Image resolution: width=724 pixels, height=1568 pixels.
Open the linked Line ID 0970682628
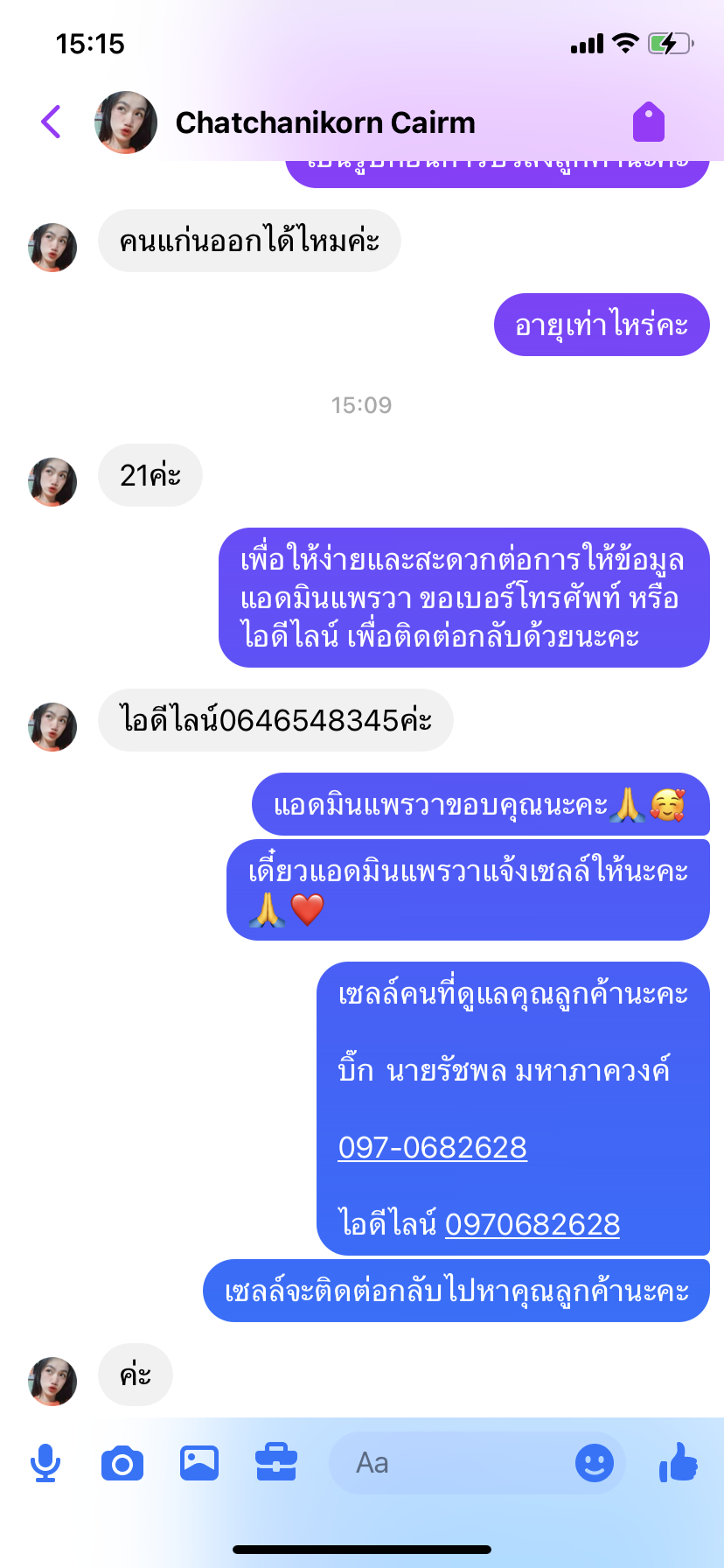[x=532, y=1224]
